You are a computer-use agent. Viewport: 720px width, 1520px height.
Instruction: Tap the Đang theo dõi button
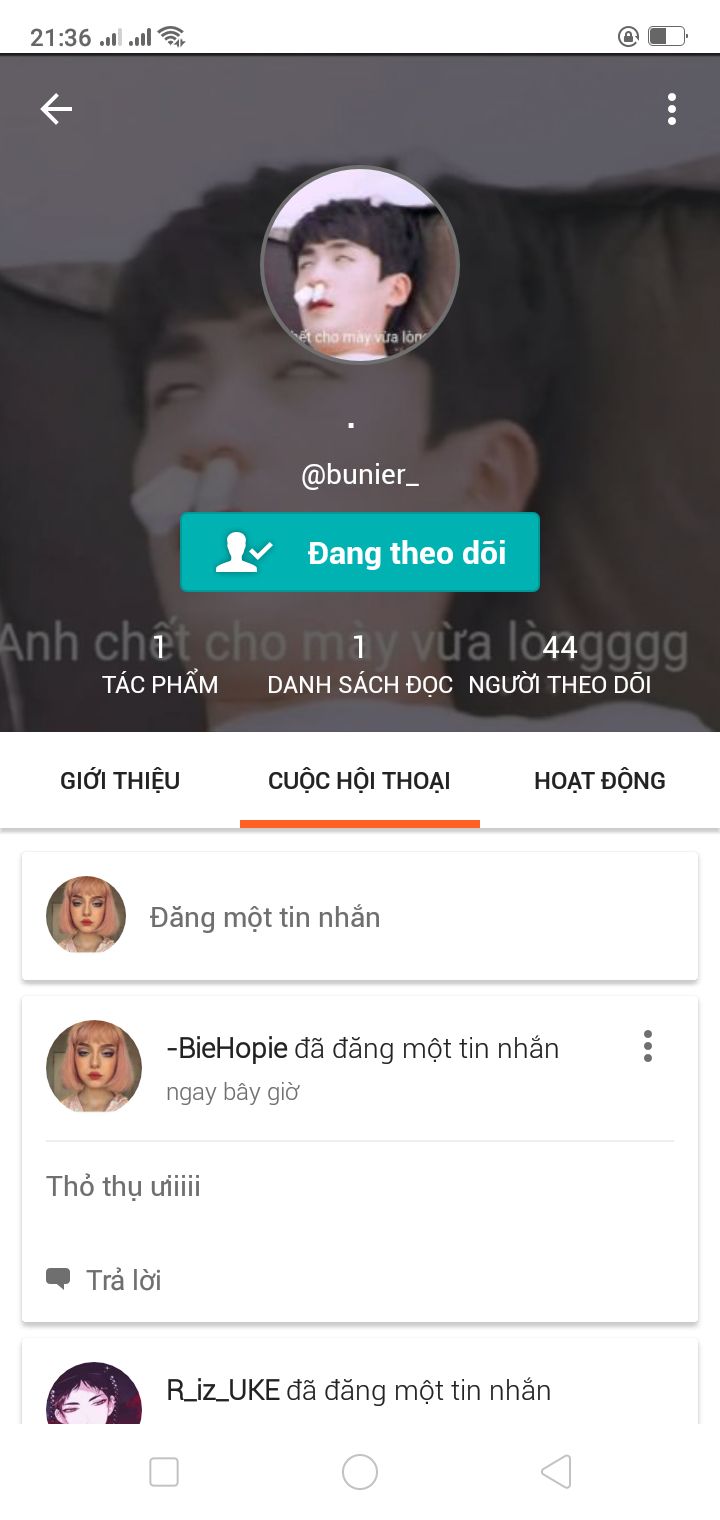(x=360, y=552)
